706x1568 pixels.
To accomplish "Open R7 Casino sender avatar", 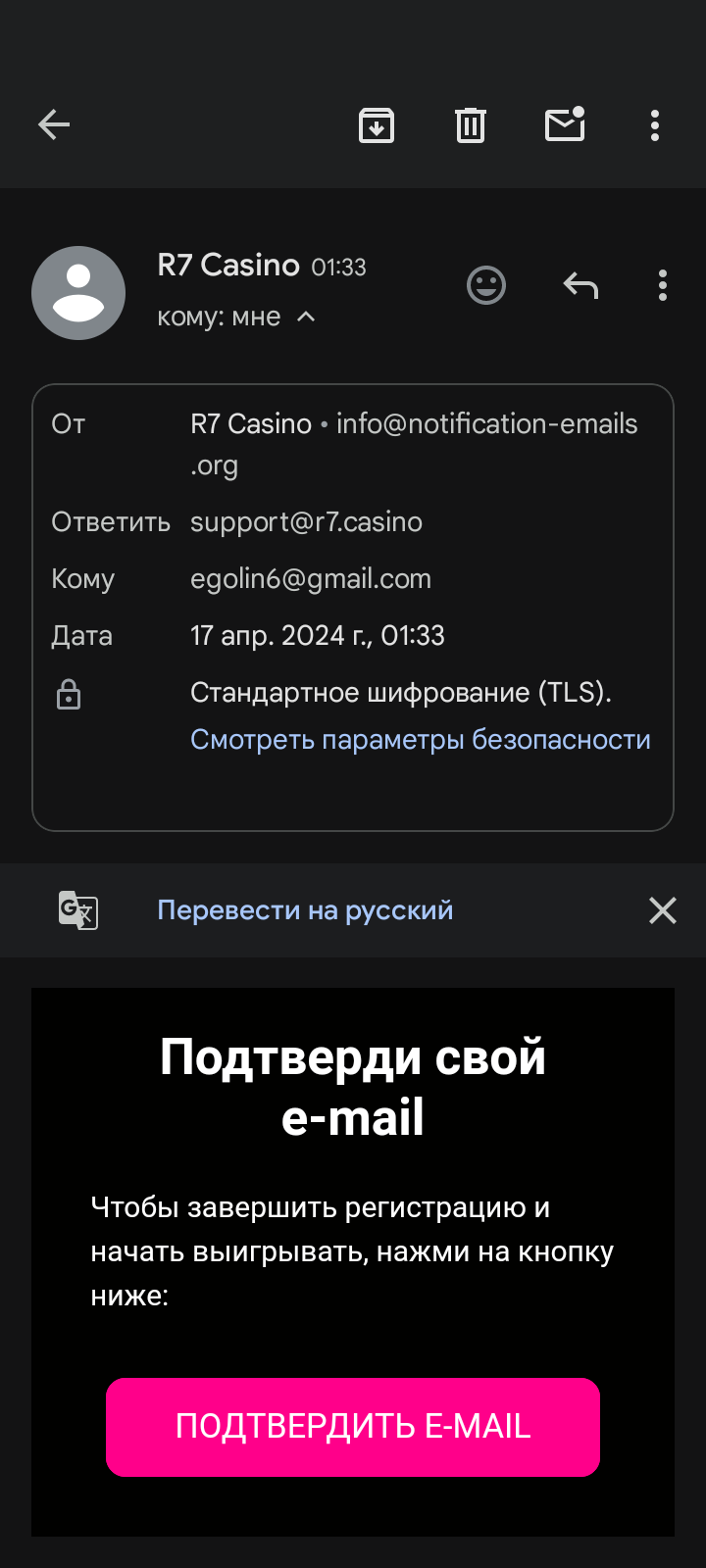I will (78, 293).
